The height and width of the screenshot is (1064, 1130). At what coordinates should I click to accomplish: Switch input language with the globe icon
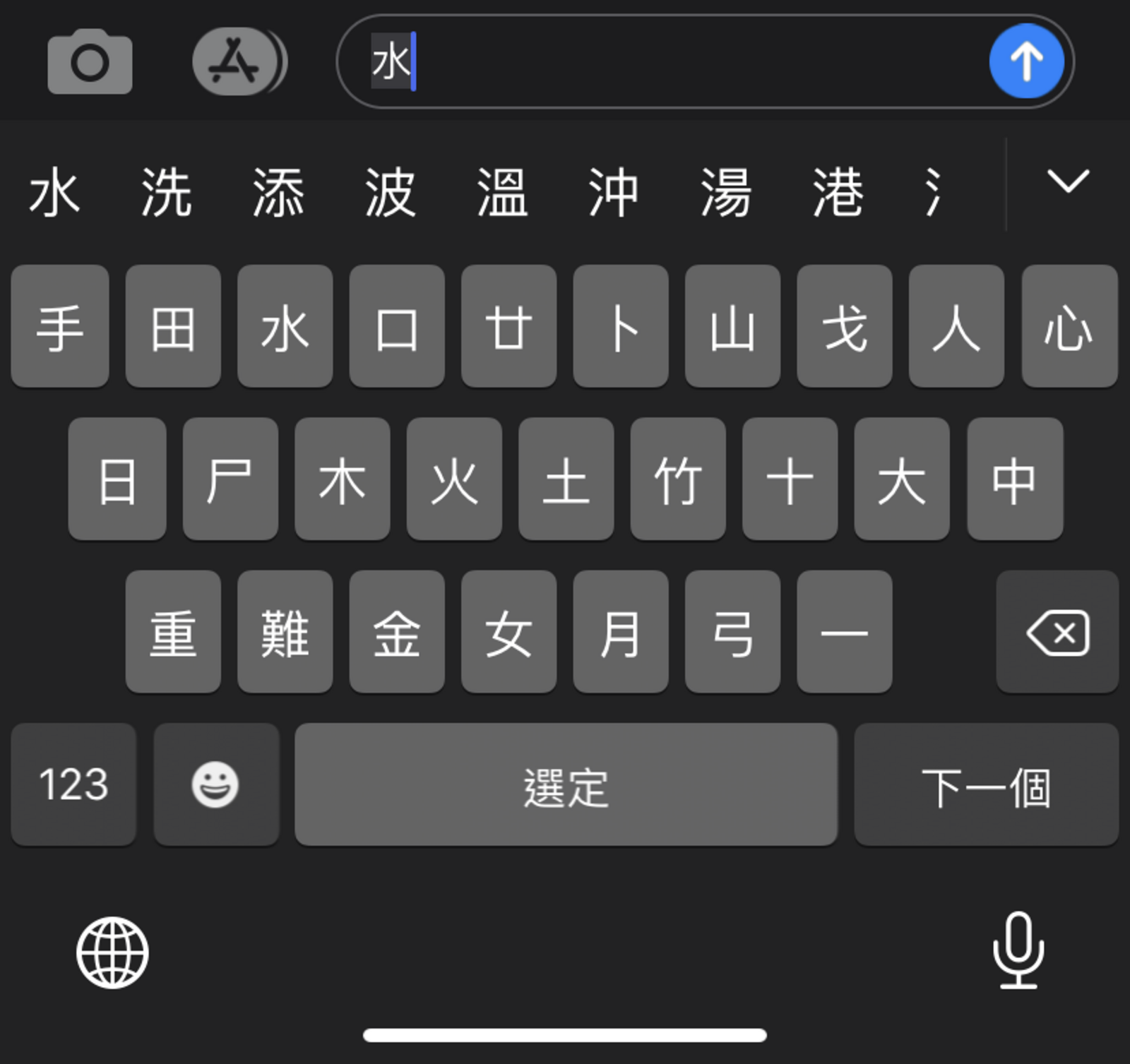pos(112,952)
